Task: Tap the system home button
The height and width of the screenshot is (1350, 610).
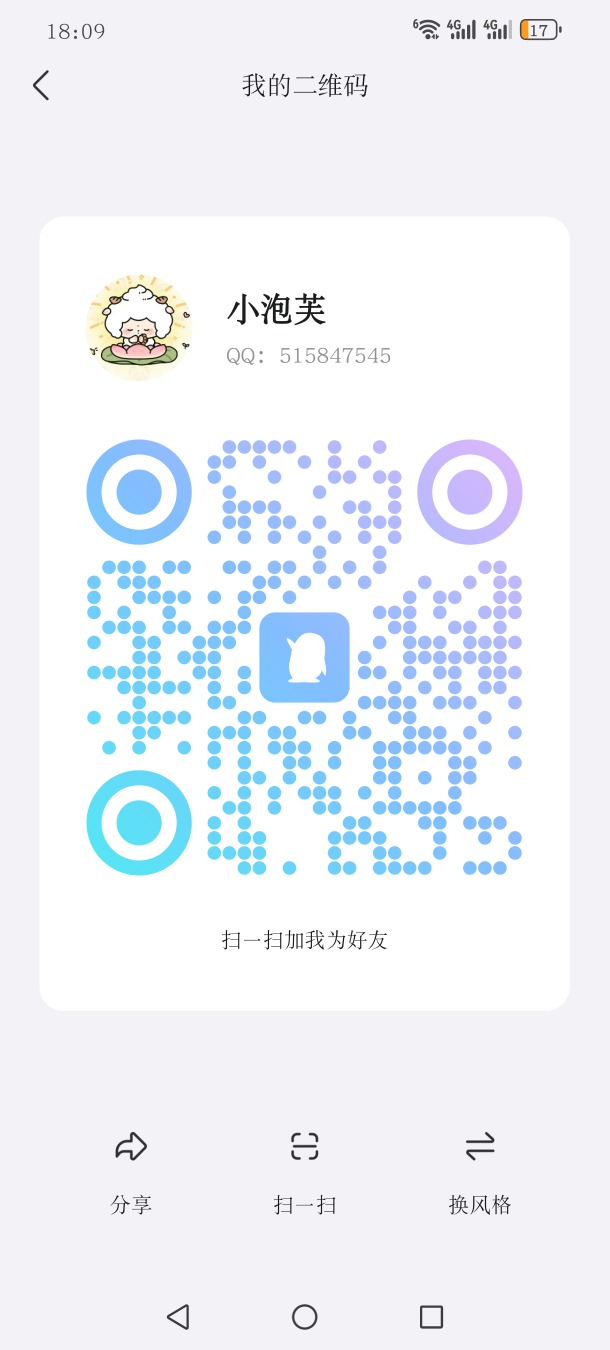Action: click(305, 1317)
